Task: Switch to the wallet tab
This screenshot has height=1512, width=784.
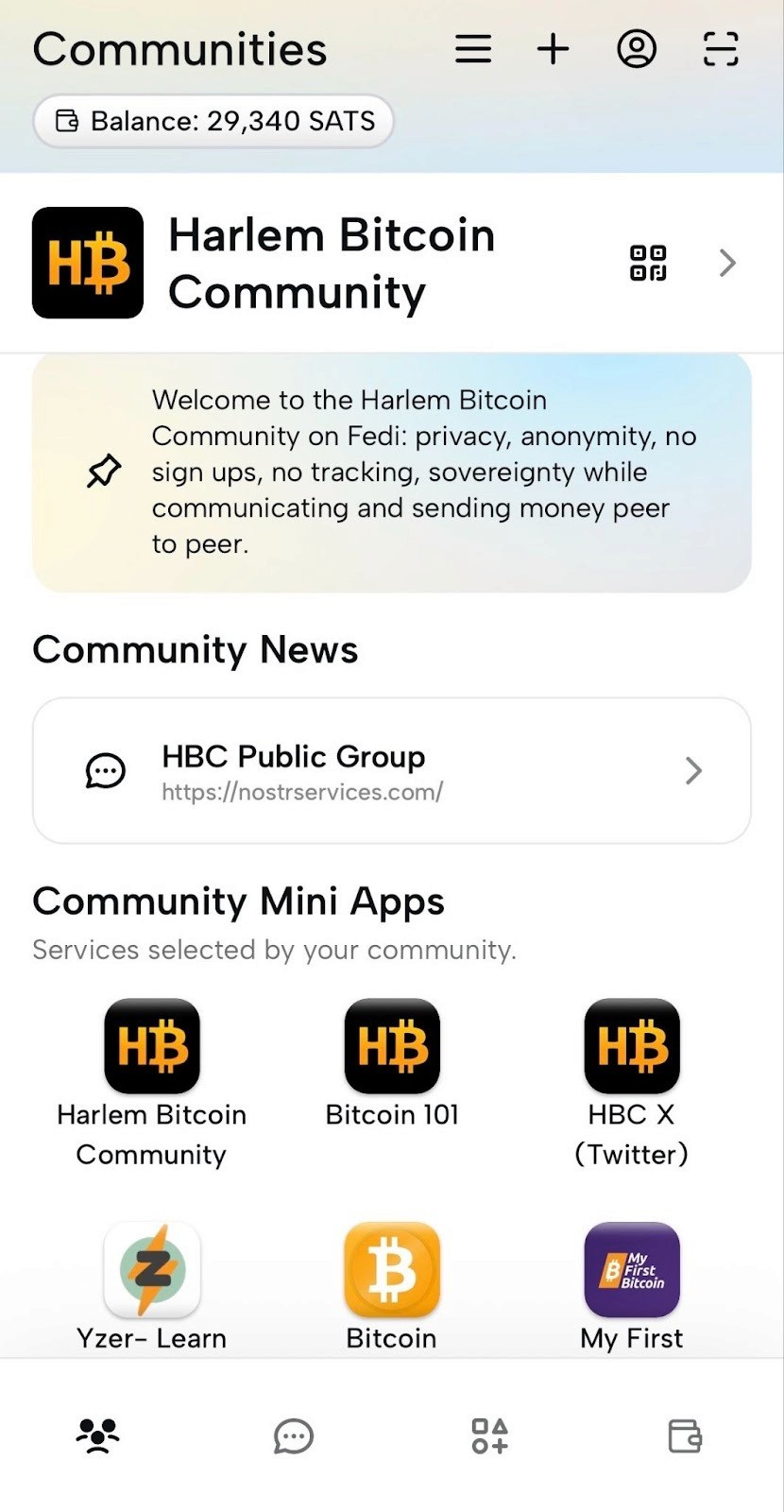Action: click(x=685, y=1436)
